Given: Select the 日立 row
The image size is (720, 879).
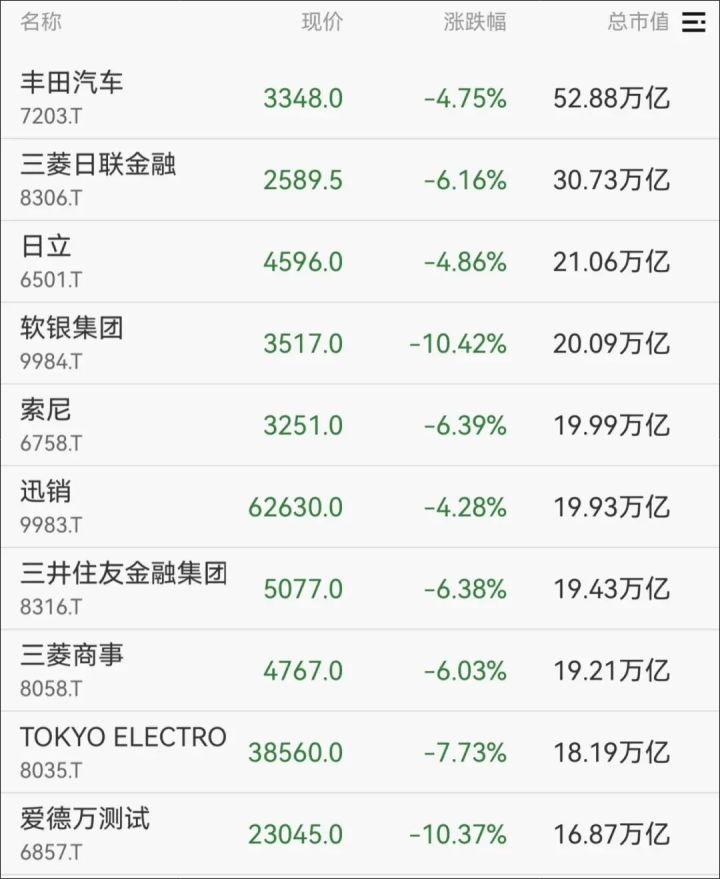Looking at the screenshot, I should [x=47, y=261].
